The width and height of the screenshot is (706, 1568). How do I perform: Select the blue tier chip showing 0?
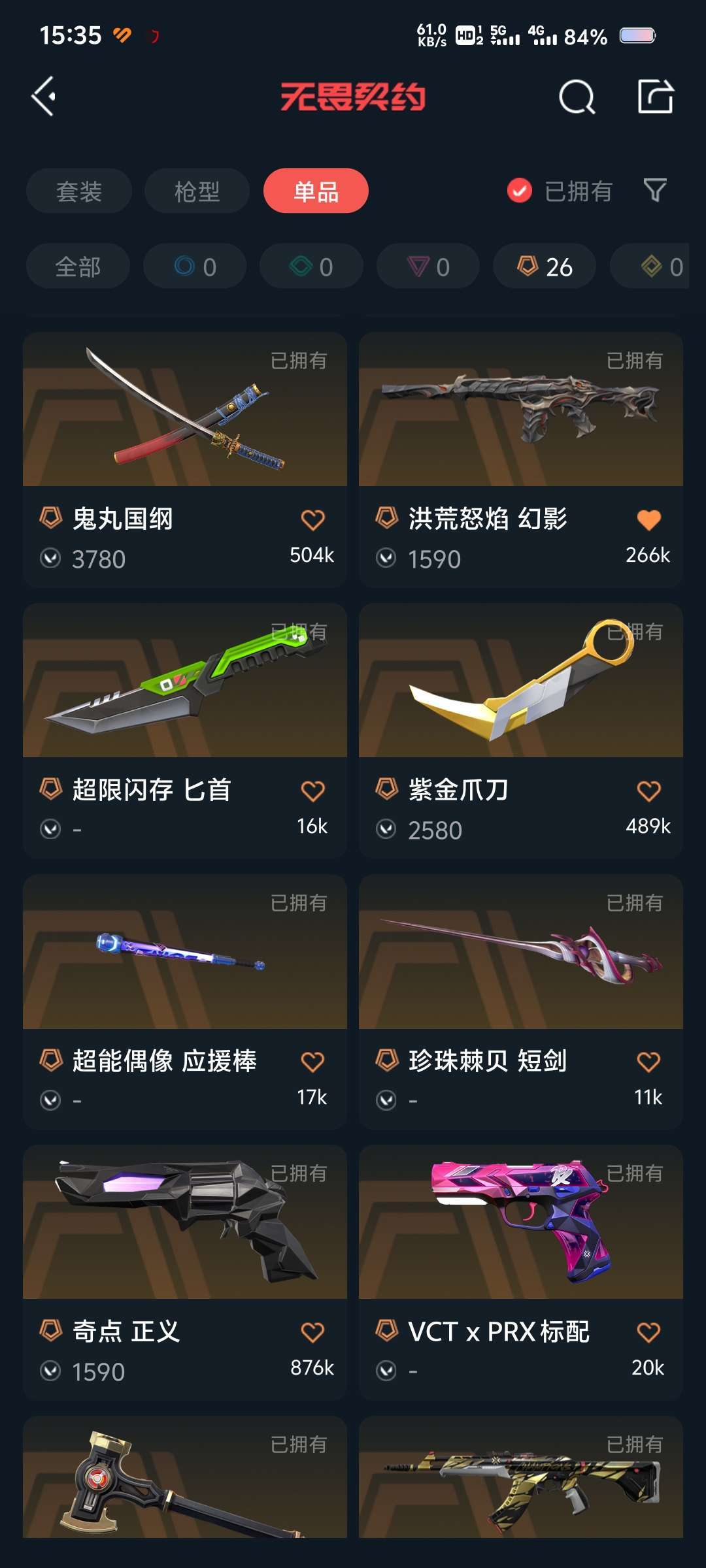[195, 266]
